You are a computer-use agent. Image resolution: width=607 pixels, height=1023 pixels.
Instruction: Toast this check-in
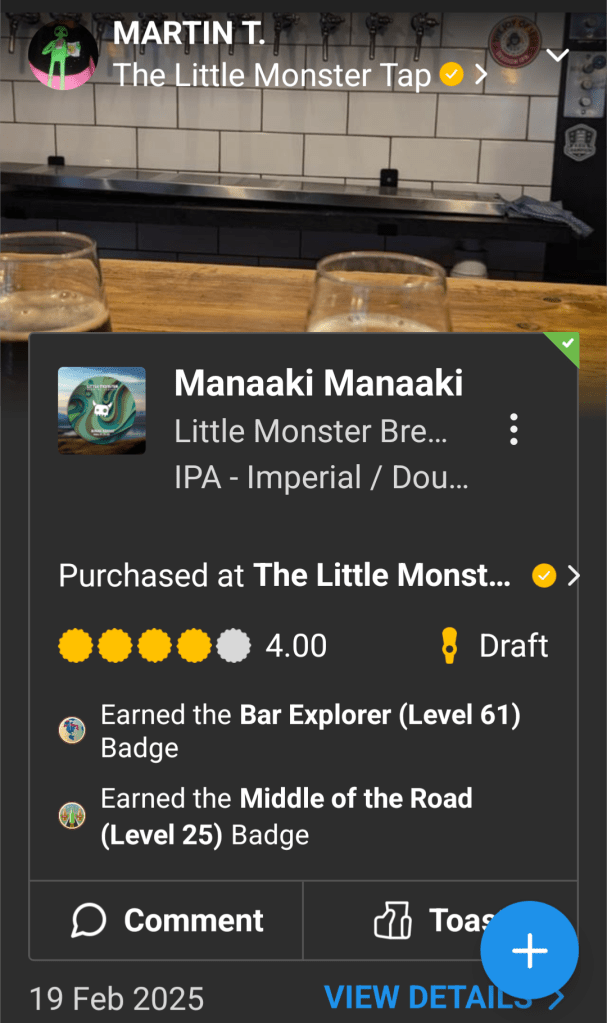[x=430, y=920]
